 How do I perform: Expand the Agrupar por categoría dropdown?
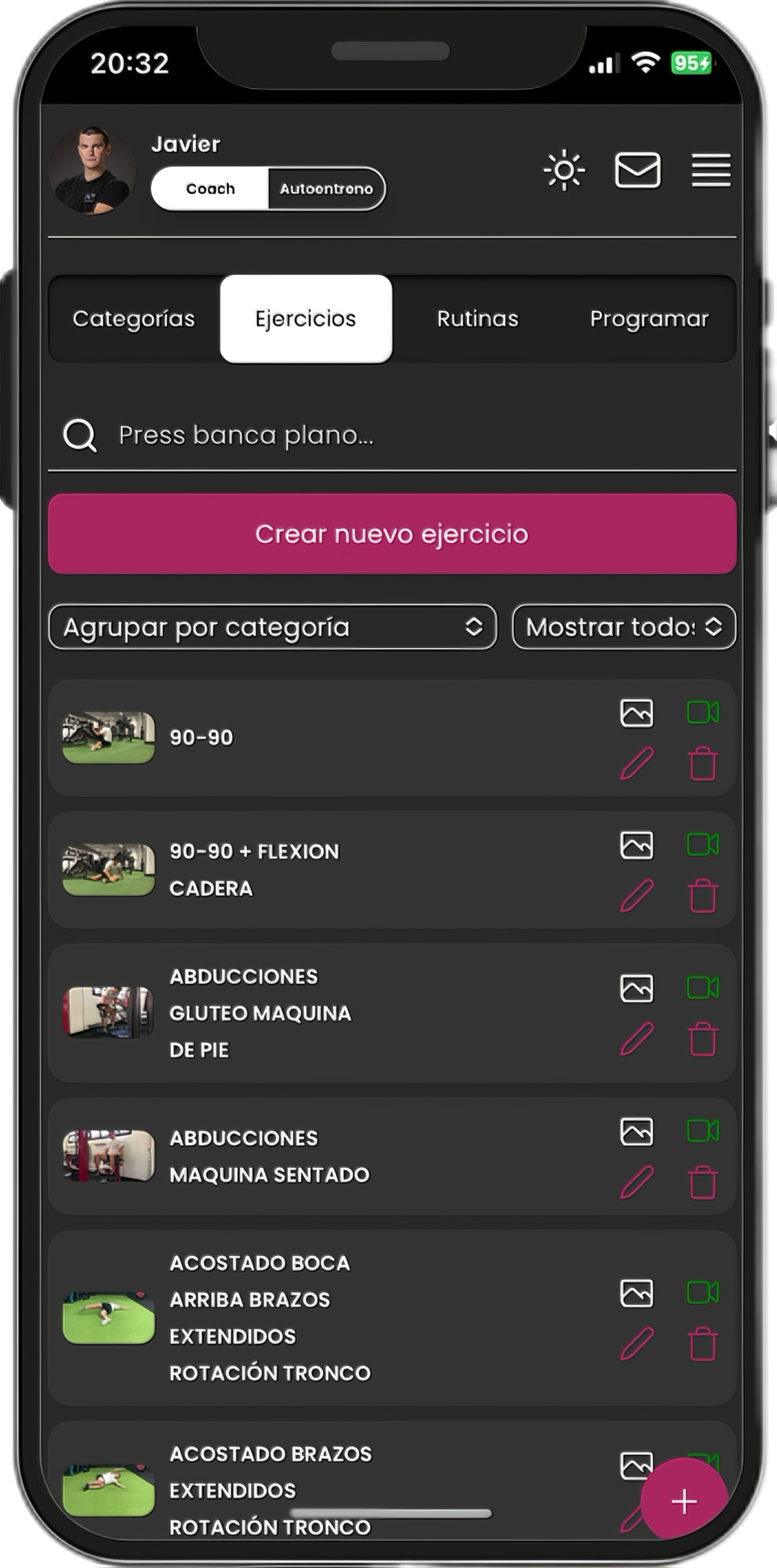272,627
